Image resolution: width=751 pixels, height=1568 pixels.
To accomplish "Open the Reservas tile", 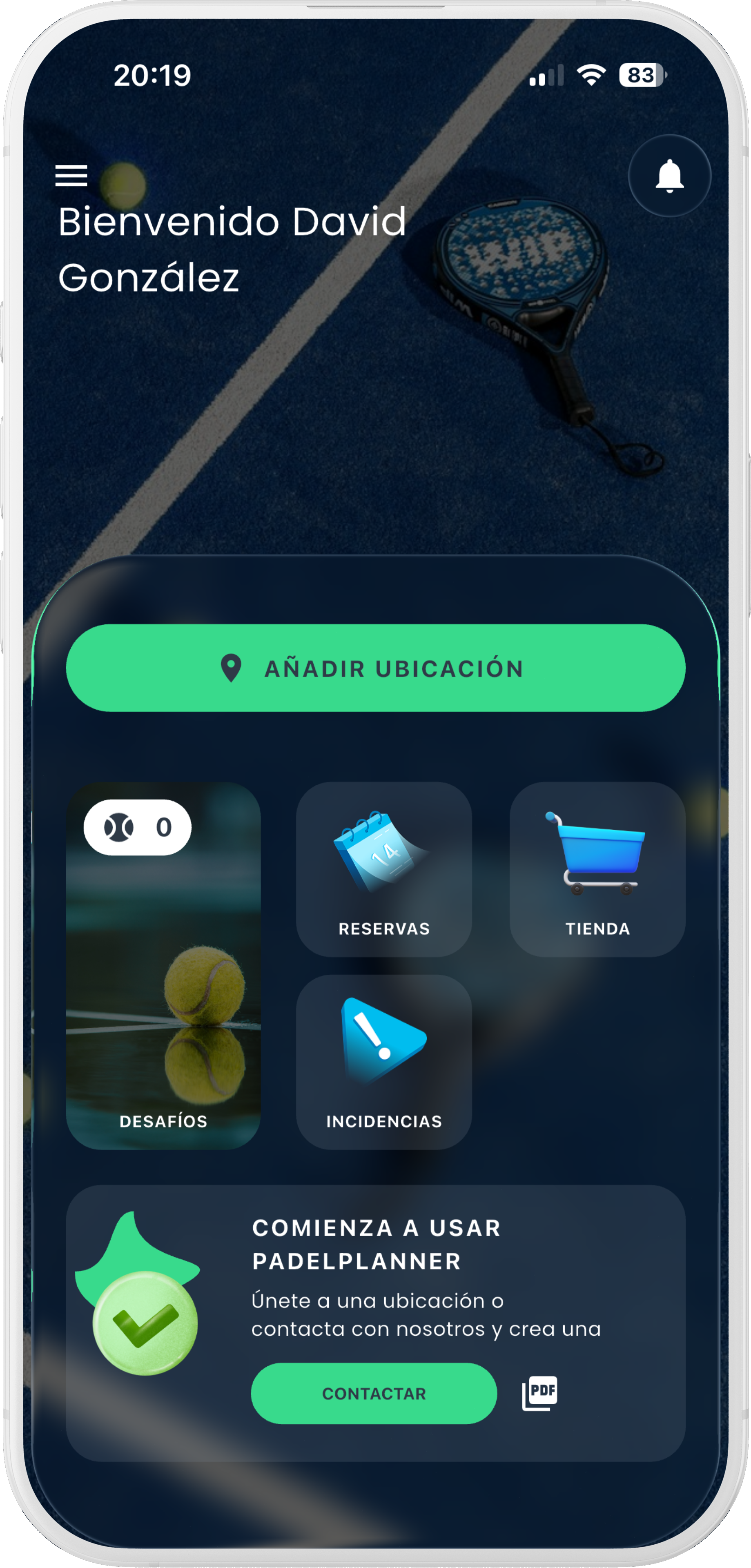I will click(x=383, y=869).
